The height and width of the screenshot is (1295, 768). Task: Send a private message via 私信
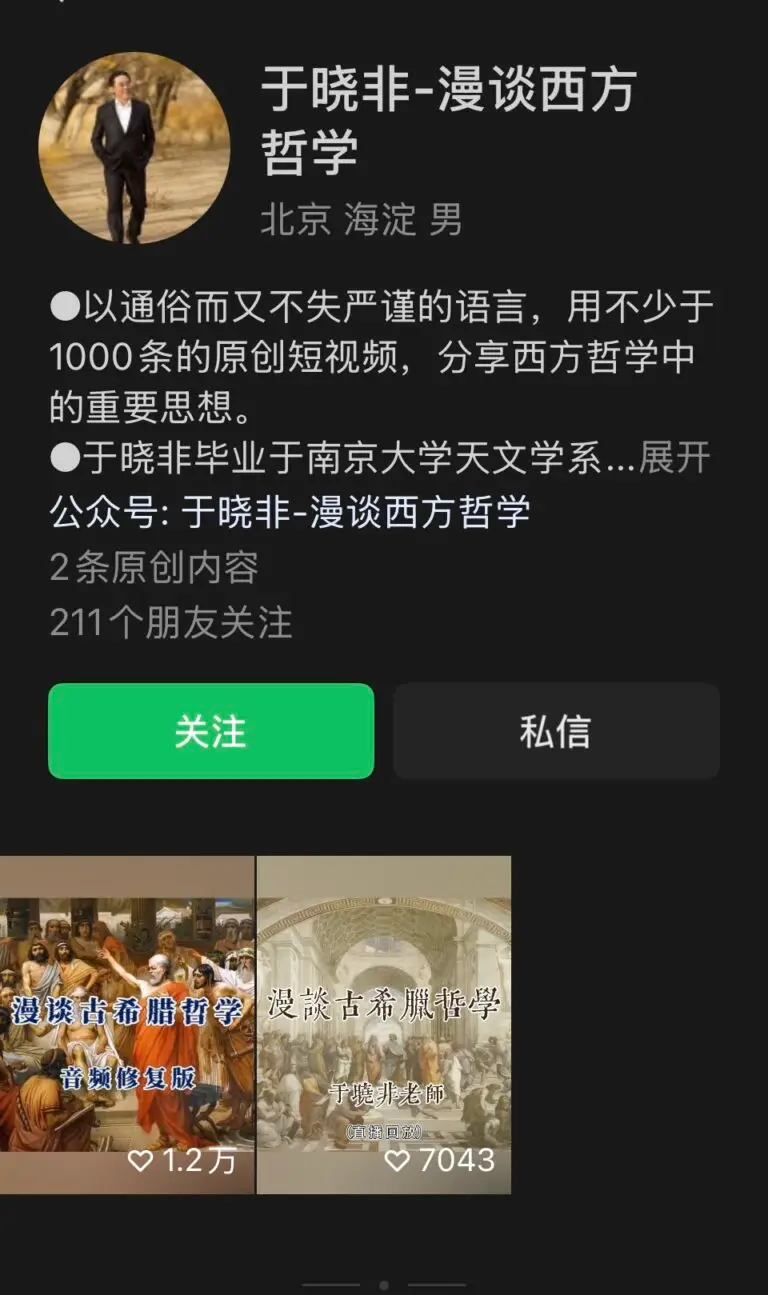[556, 731]
